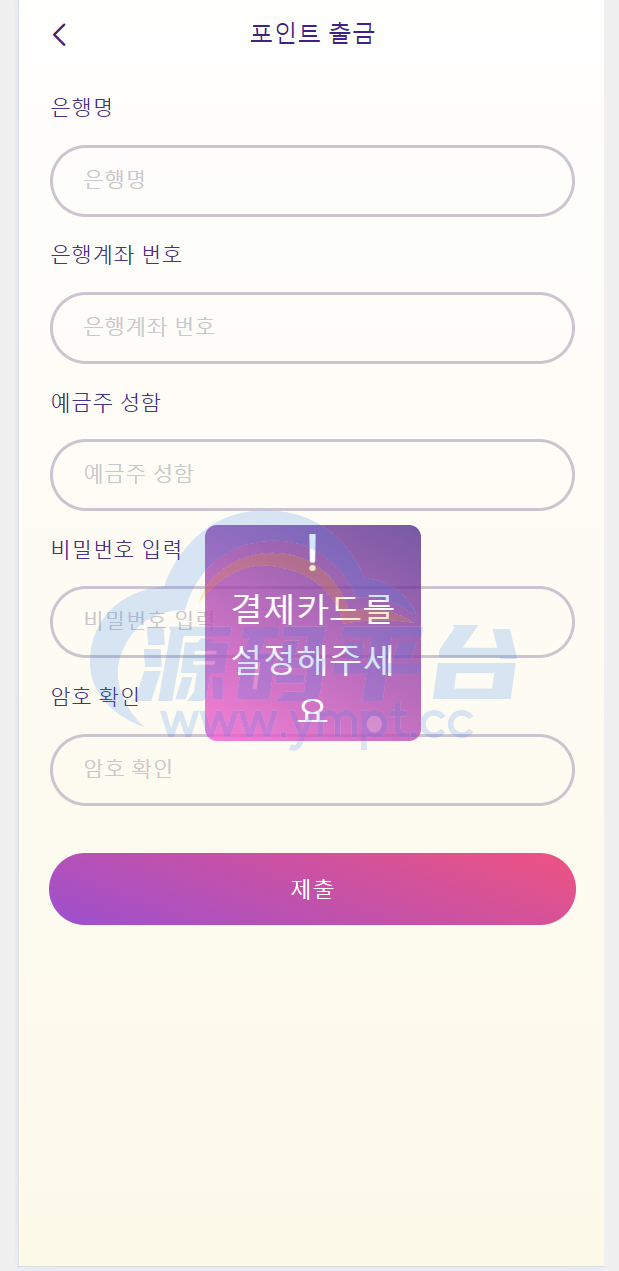Screen dimensions: 619x1271
Task: Submit the form with 제출 button
Action: pyautogui.click(x=312, y=889)
